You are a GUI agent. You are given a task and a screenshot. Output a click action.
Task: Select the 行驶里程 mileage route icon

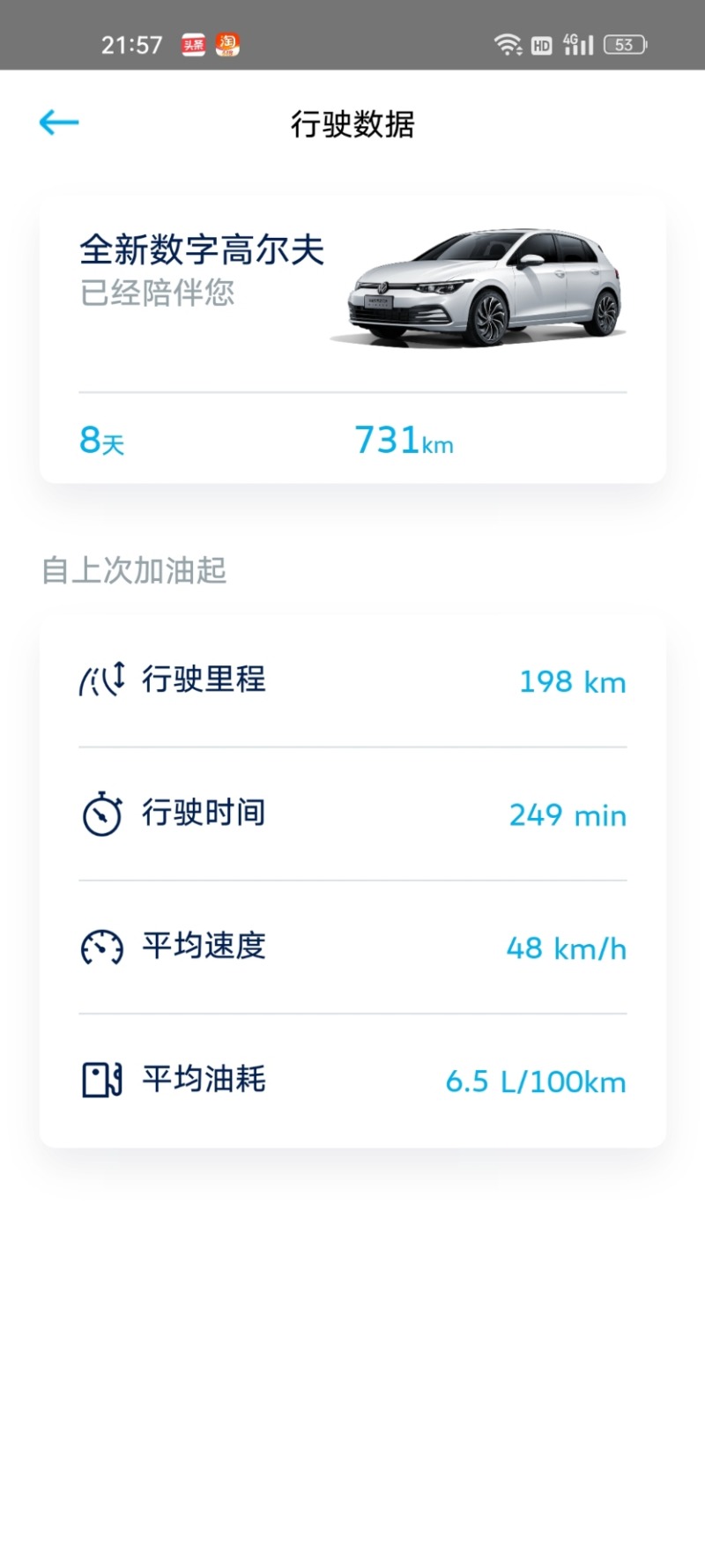click(102, 680)
